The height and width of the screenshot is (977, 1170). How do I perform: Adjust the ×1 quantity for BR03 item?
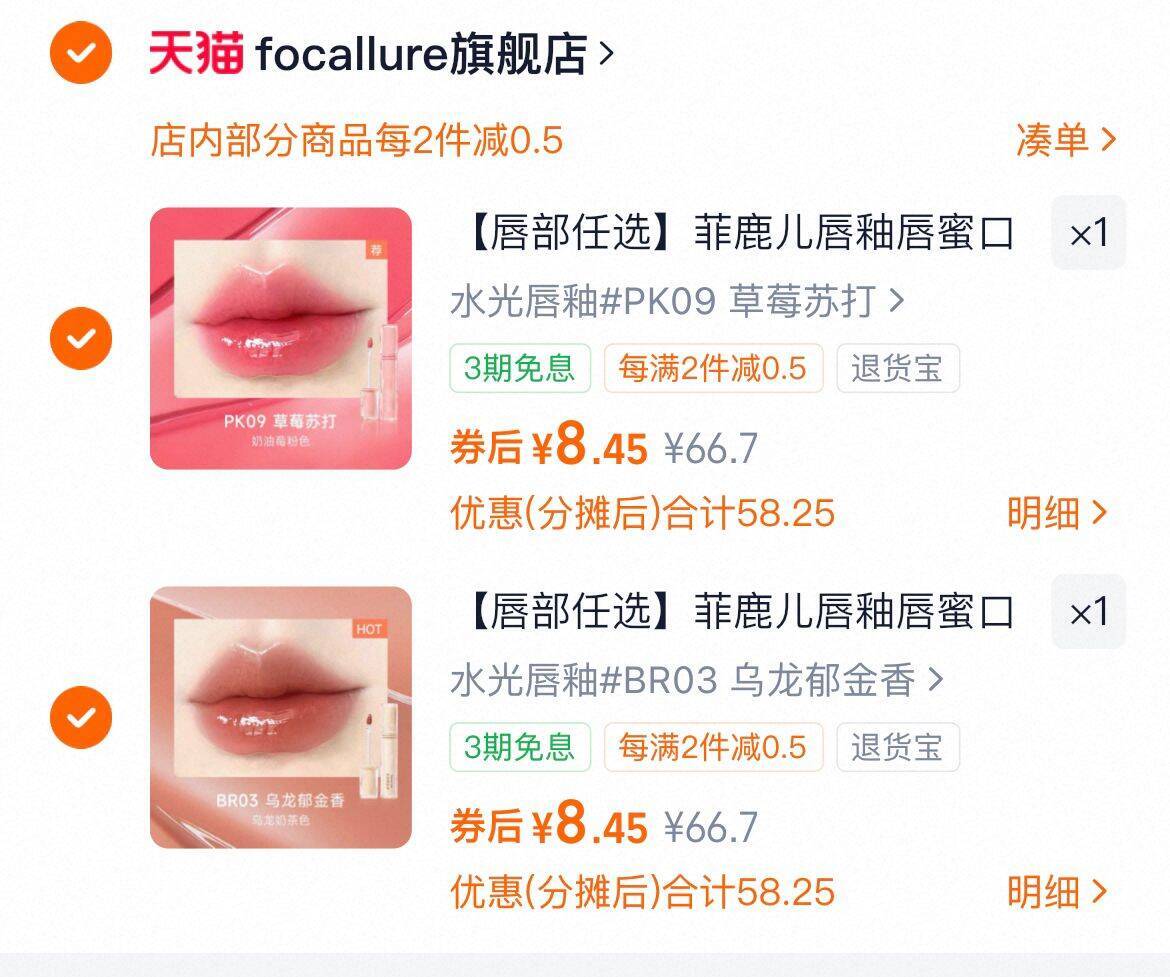pyautogui.click(x=1088, y=612)
